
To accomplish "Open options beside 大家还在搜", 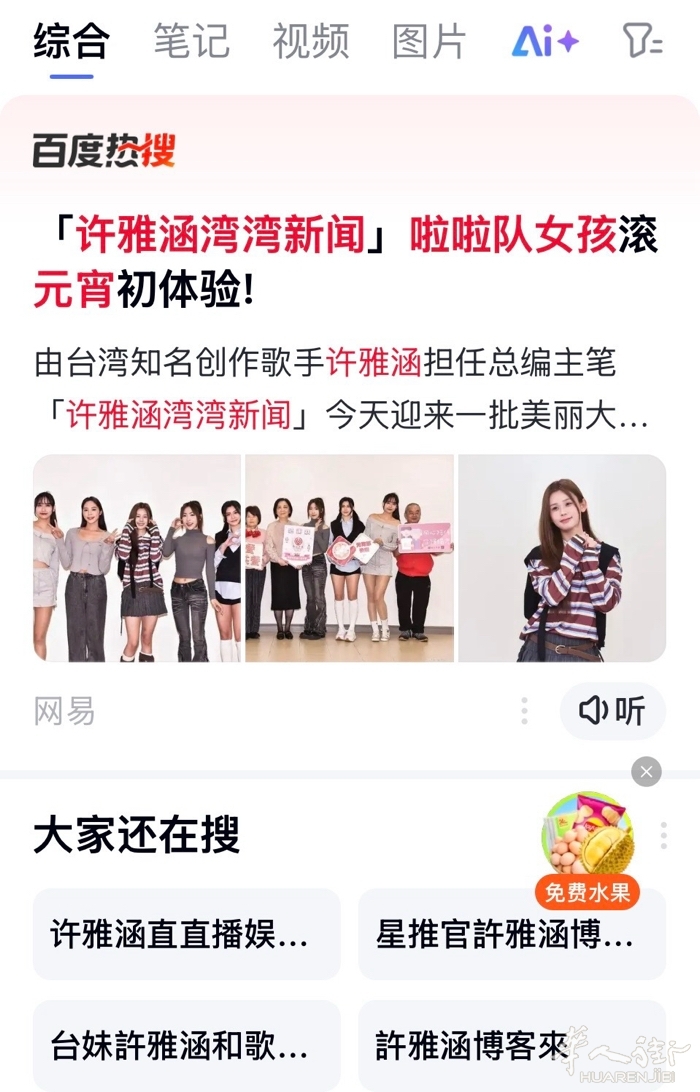I will [663, 836].
